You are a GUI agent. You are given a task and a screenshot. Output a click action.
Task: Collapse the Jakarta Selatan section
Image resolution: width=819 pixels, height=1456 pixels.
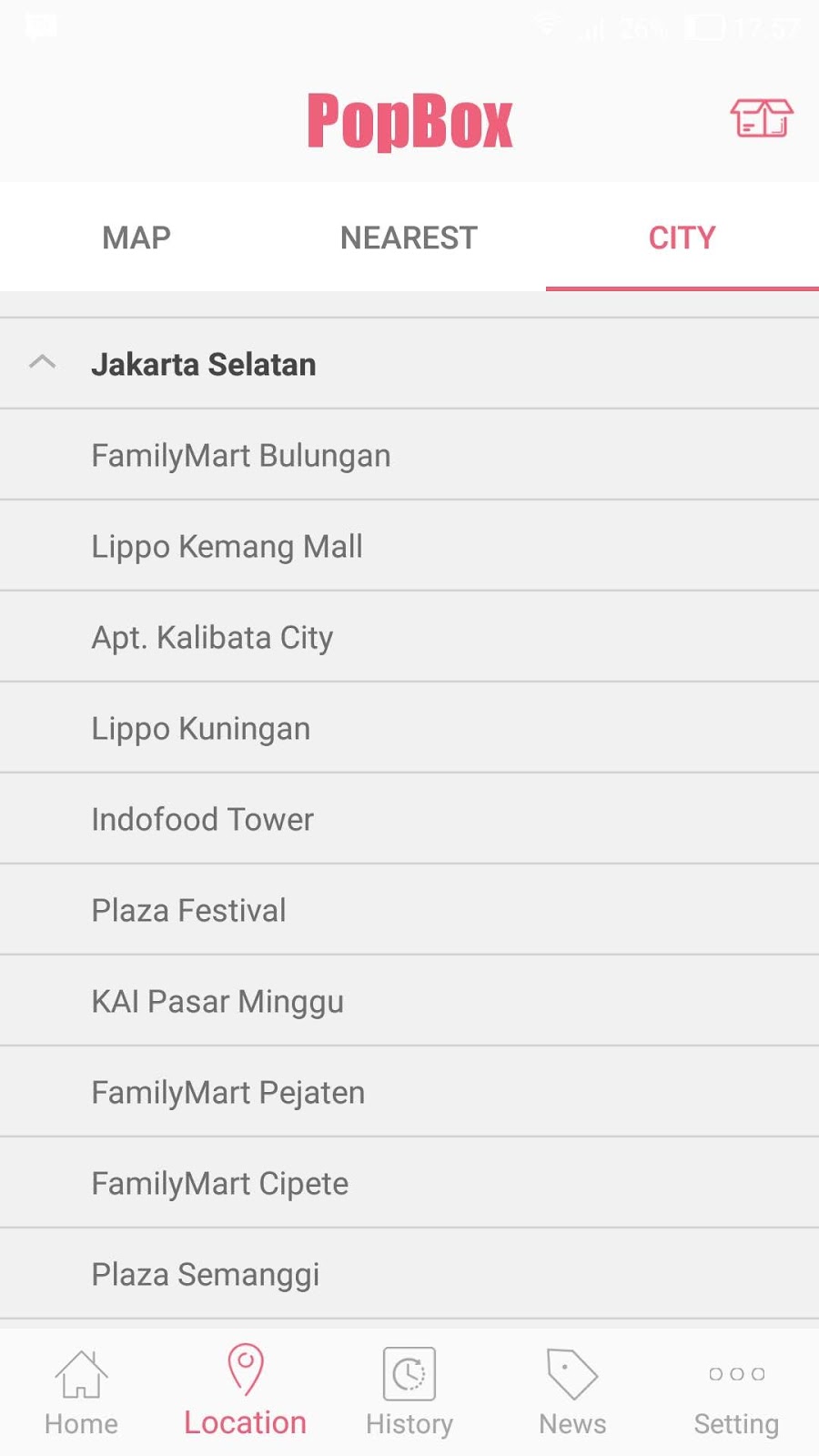[43, 363]
